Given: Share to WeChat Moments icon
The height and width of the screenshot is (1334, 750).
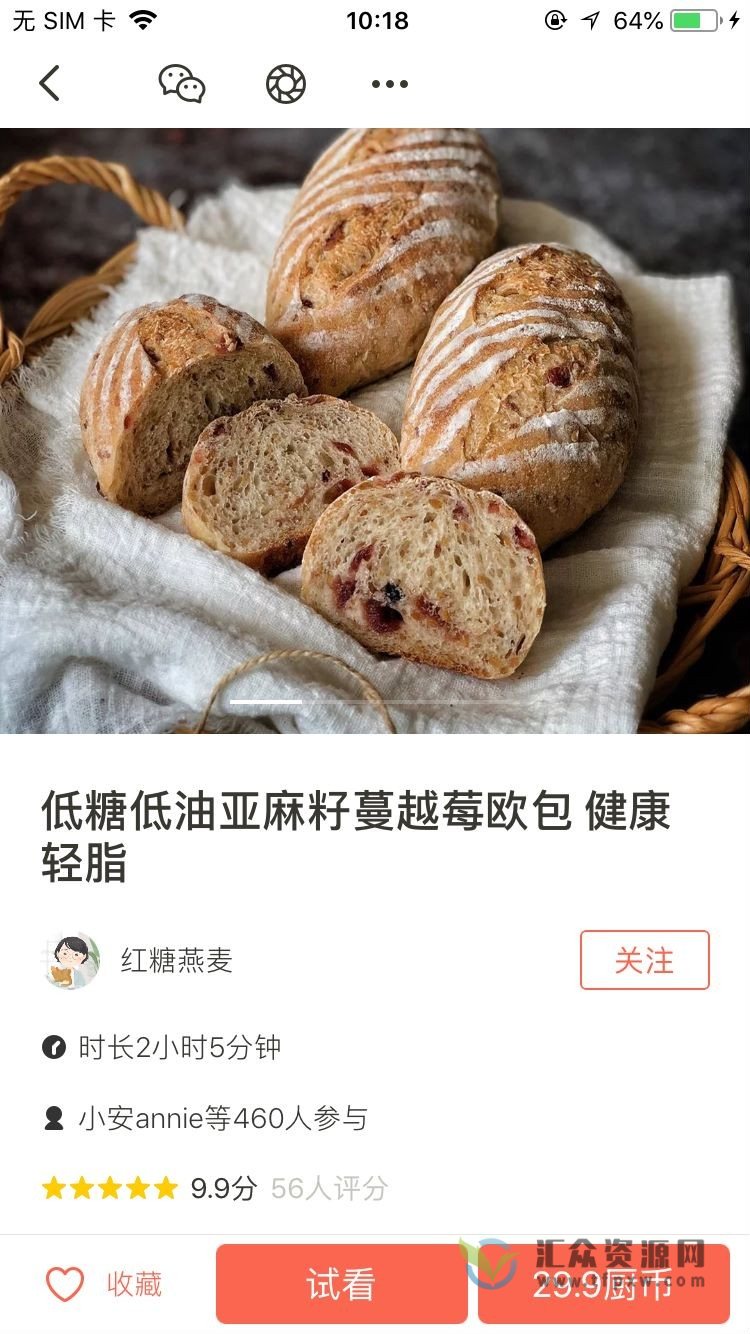Looking at the screenshot, I should 286,84.
